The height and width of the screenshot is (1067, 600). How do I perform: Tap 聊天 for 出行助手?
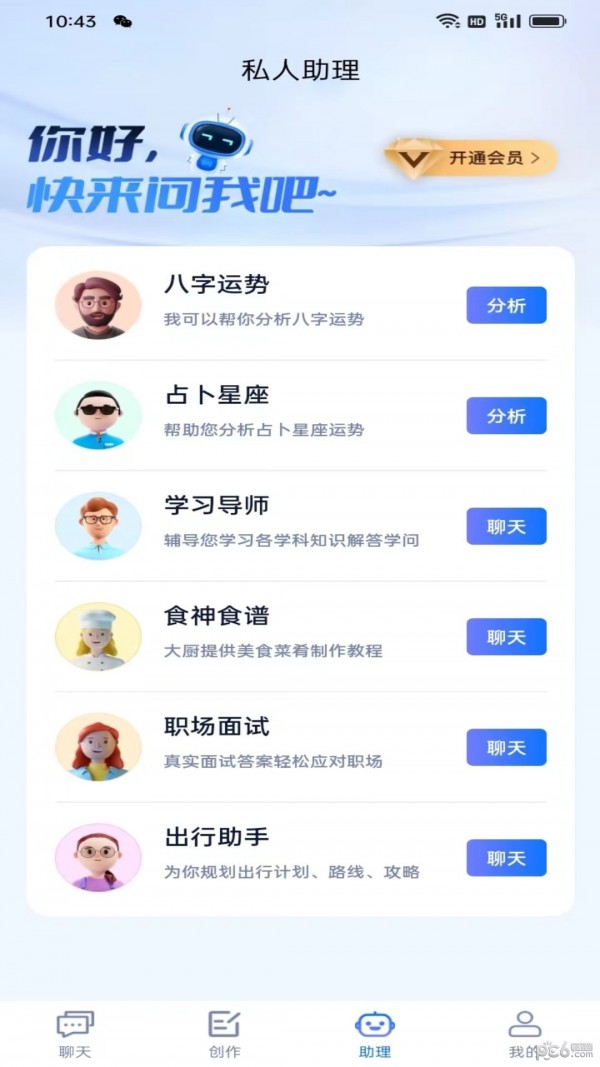click(x=506, y=858)
